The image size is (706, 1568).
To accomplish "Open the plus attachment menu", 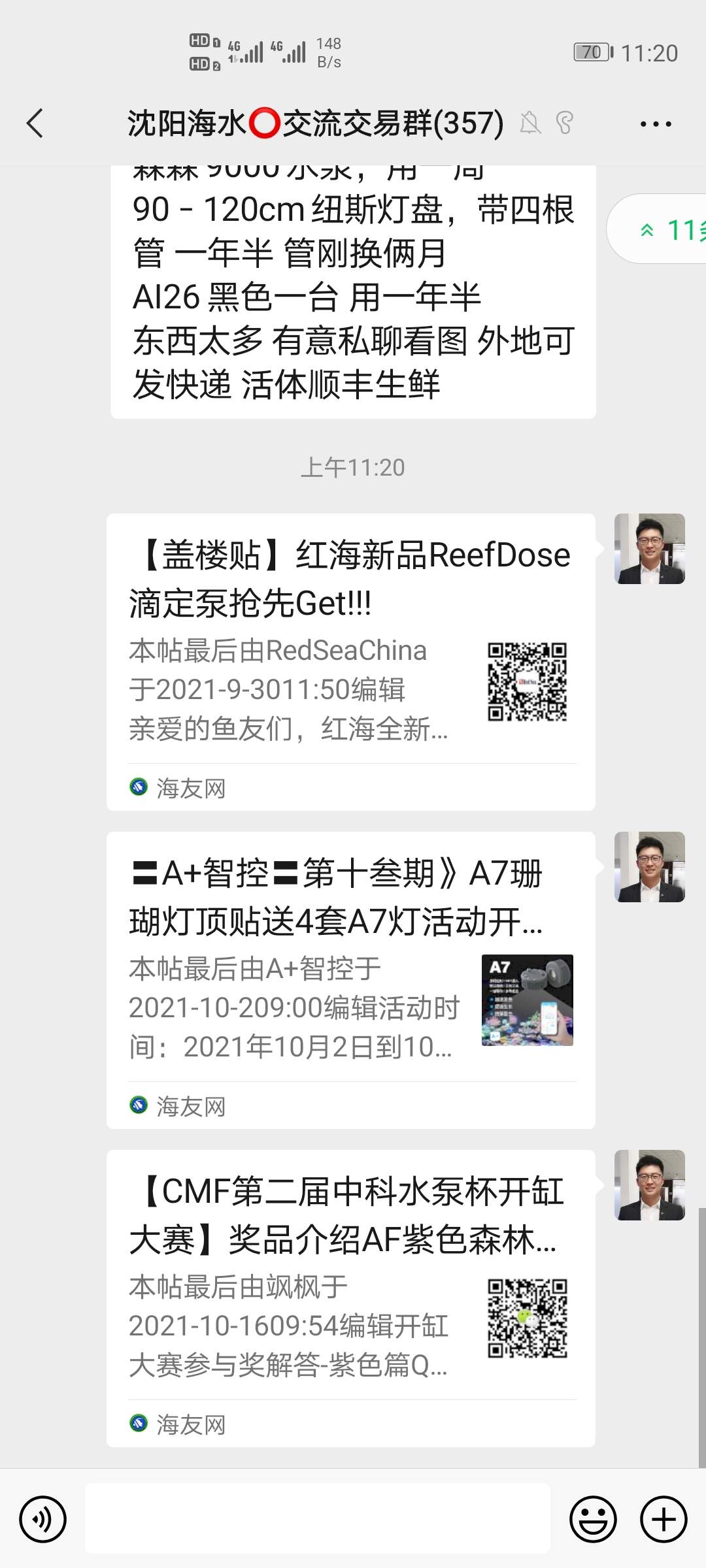I will point(664,1519).
